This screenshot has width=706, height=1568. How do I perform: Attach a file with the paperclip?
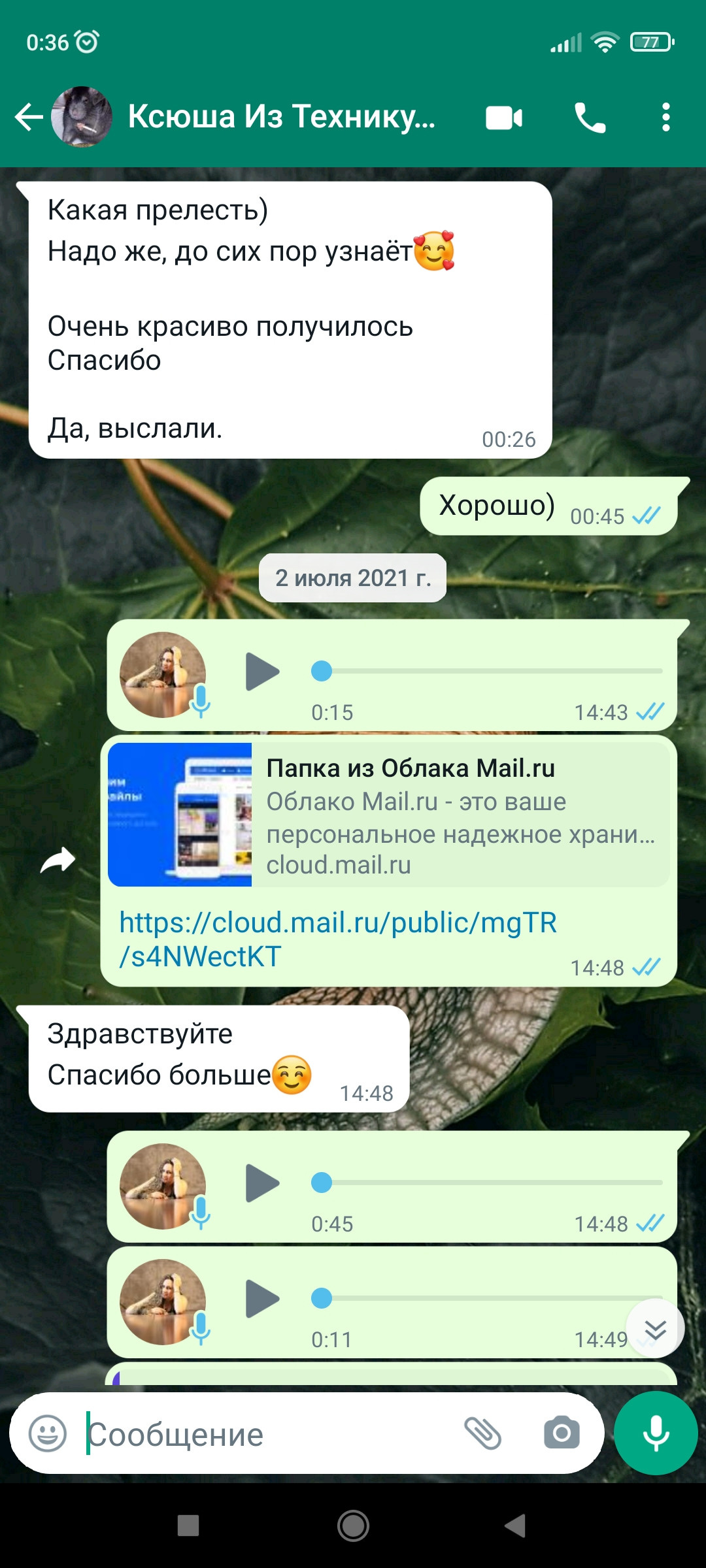click(482, 1433)
